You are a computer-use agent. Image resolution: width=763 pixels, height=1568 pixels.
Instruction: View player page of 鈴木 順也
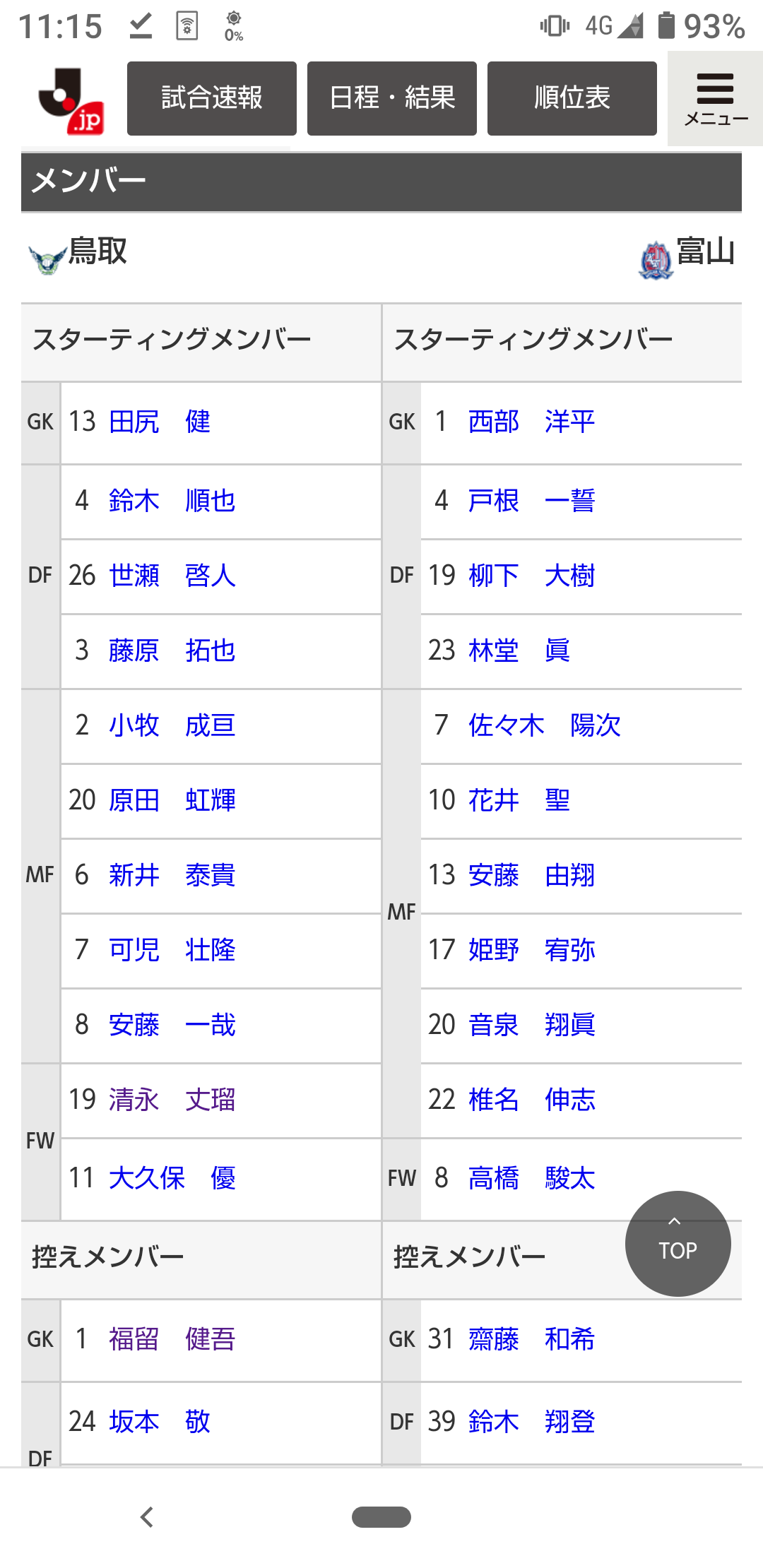pos(172,501)
